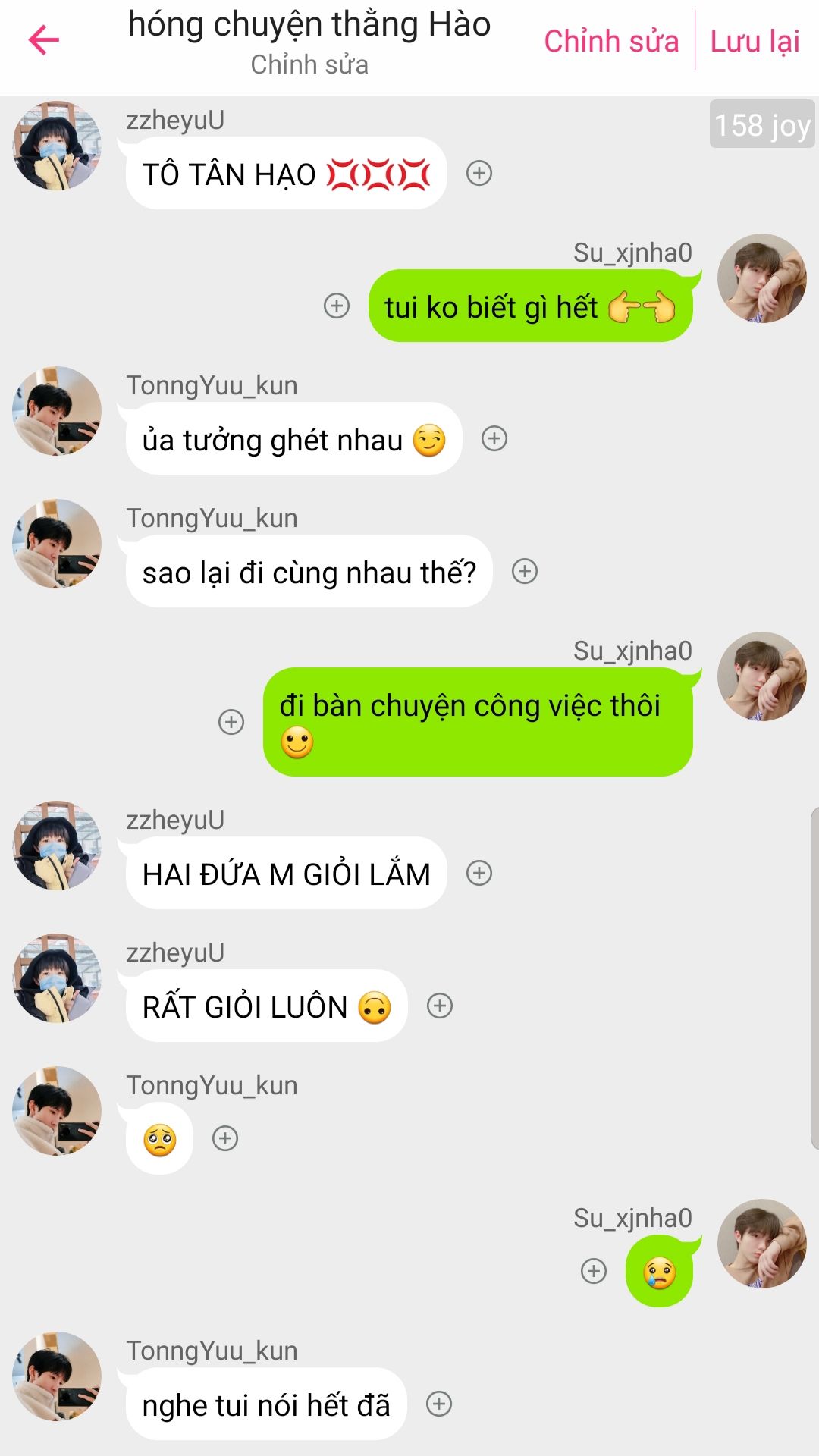Tap plus icon next to 'ủa tưởng ghét nhau'
Screen dimensions: 819x1456
tap(494, 438)
